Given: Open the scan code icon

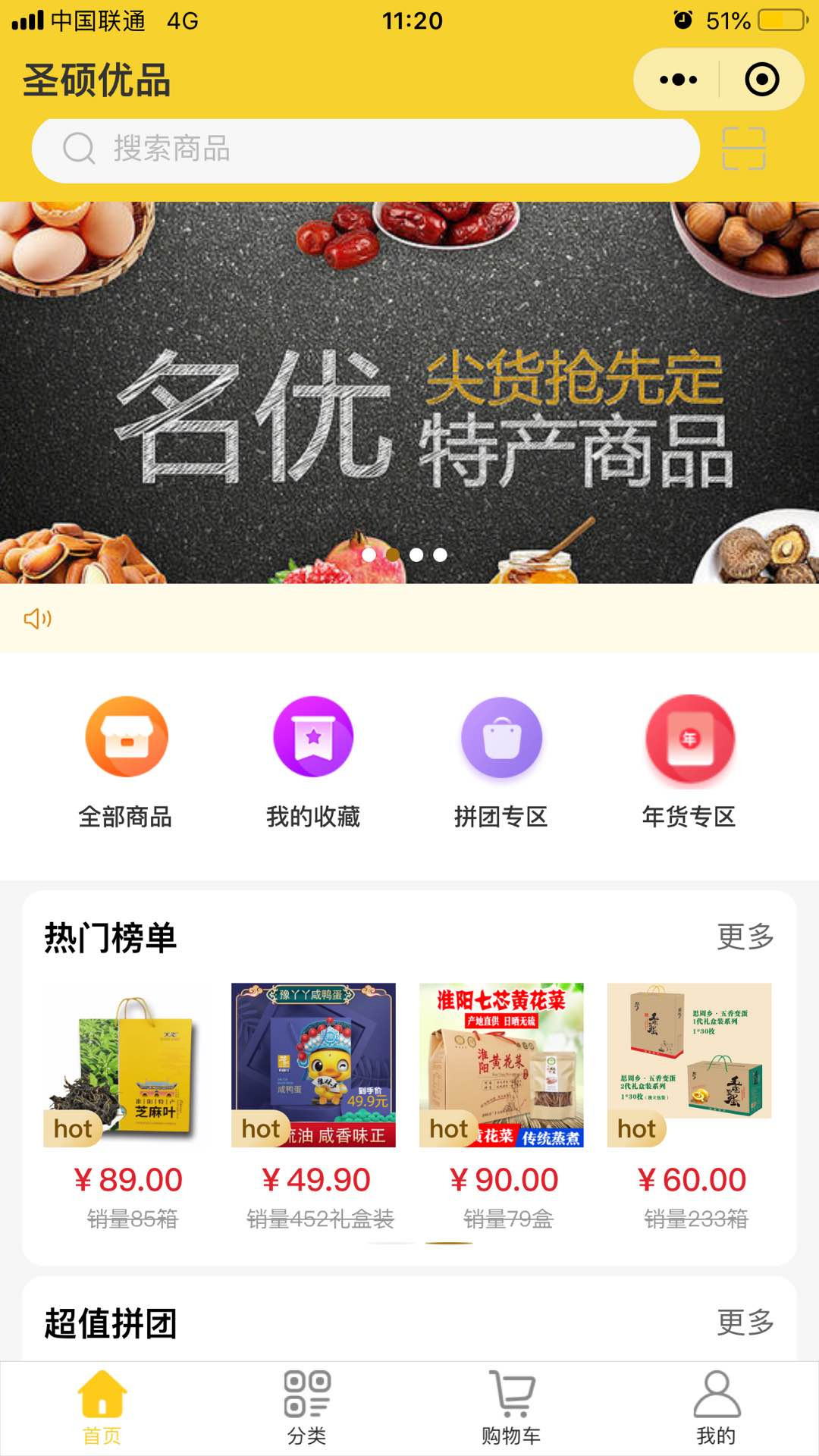Looking at the screenshot, I should click(743, 149).
